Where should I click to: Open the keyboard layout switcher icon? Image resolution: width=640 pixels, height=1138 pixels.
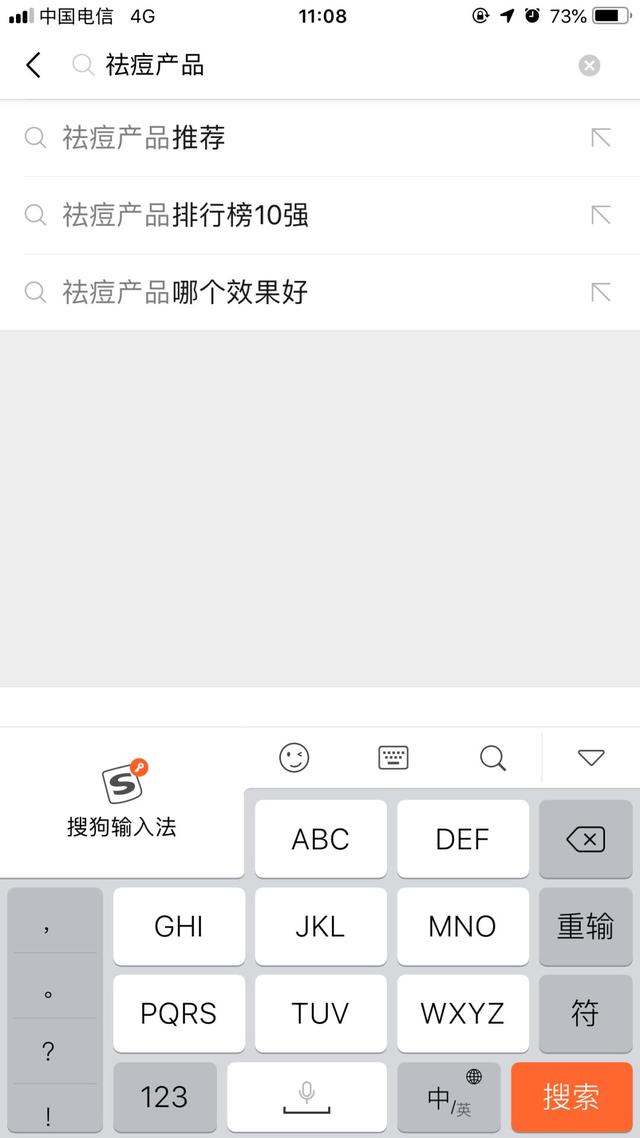point(393,758)
